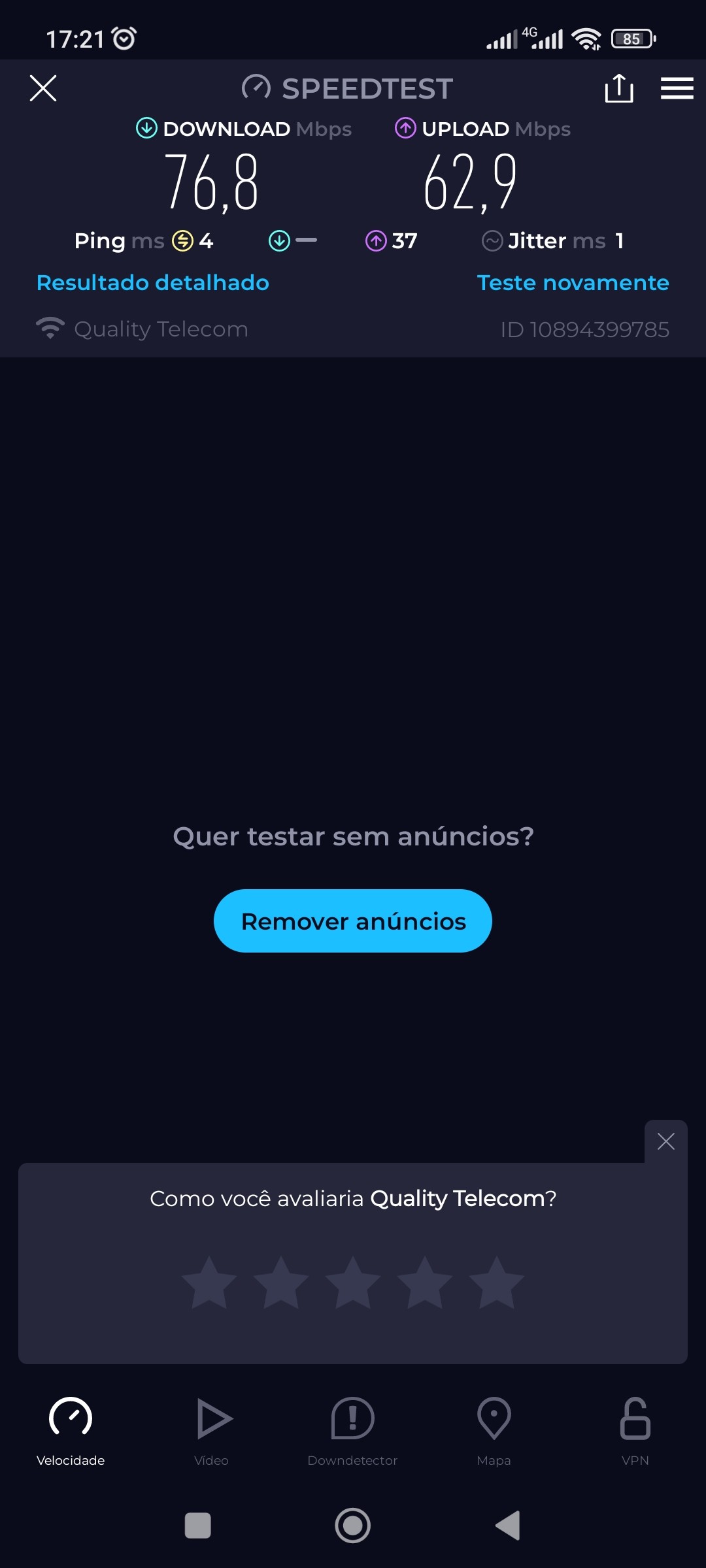Give Quality Telecom five stars

497,1282
